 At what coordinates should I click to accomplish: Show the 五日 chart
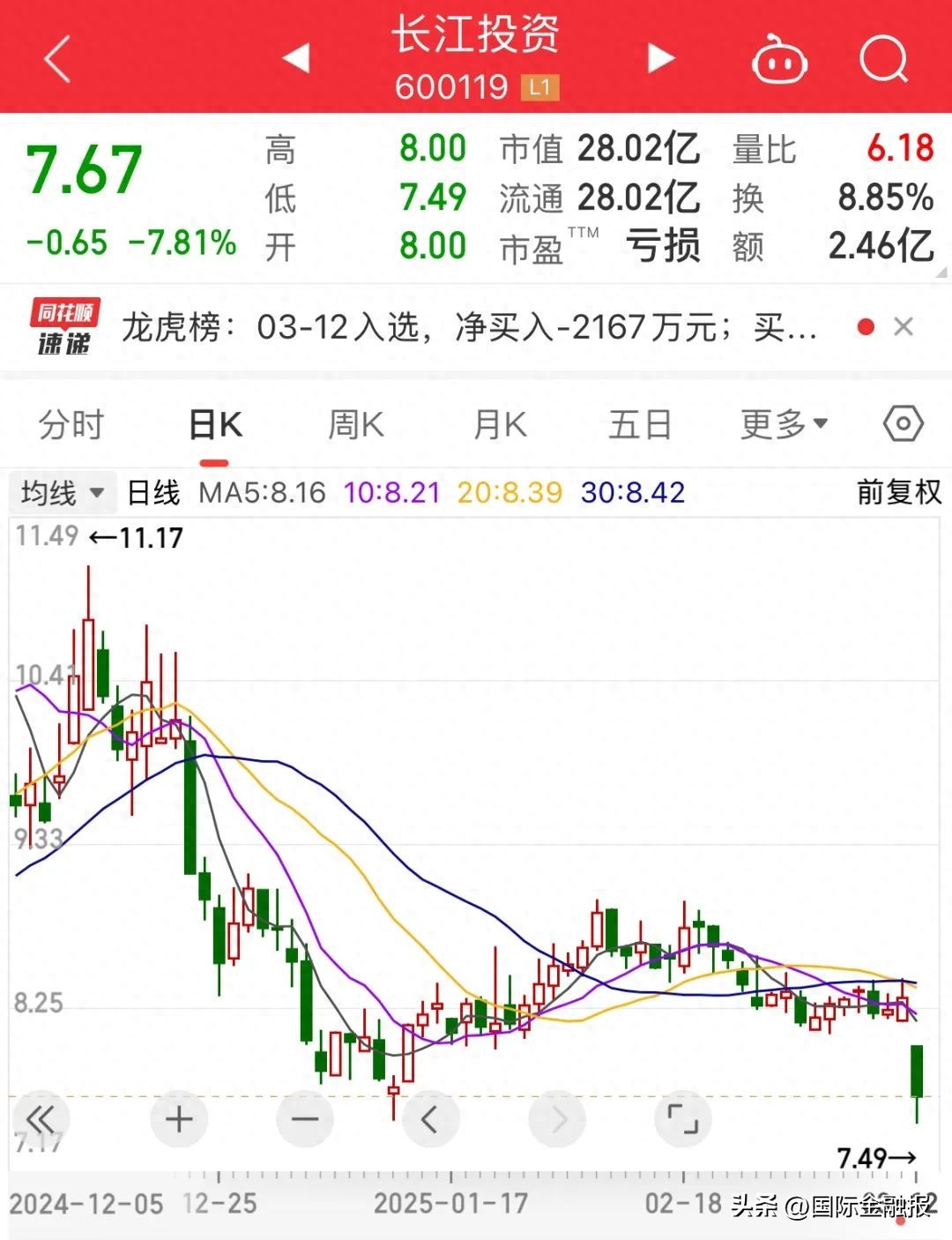tap(640, 425)
